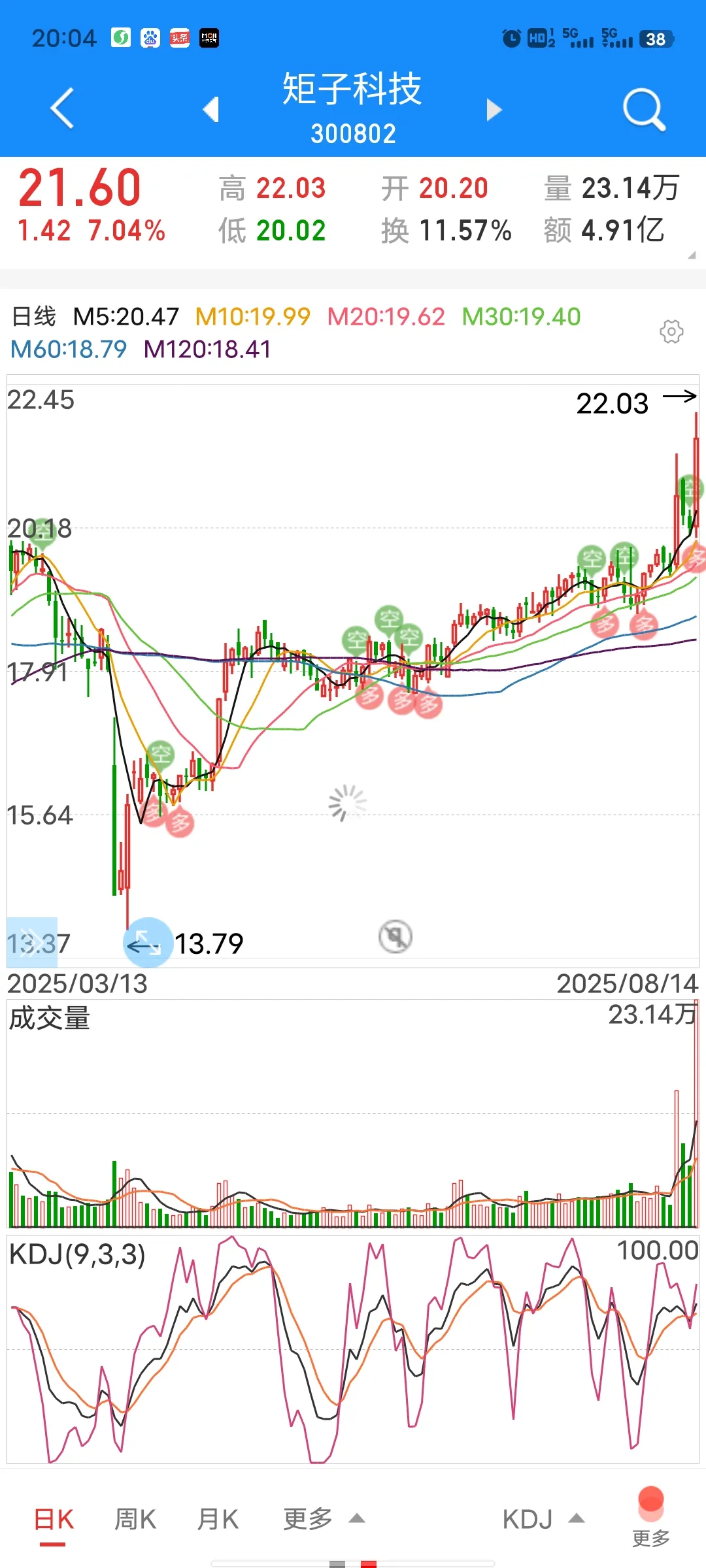Switch to 周K weekly chart
This screenshot has height=1568, width=706.
[135, 1520]
